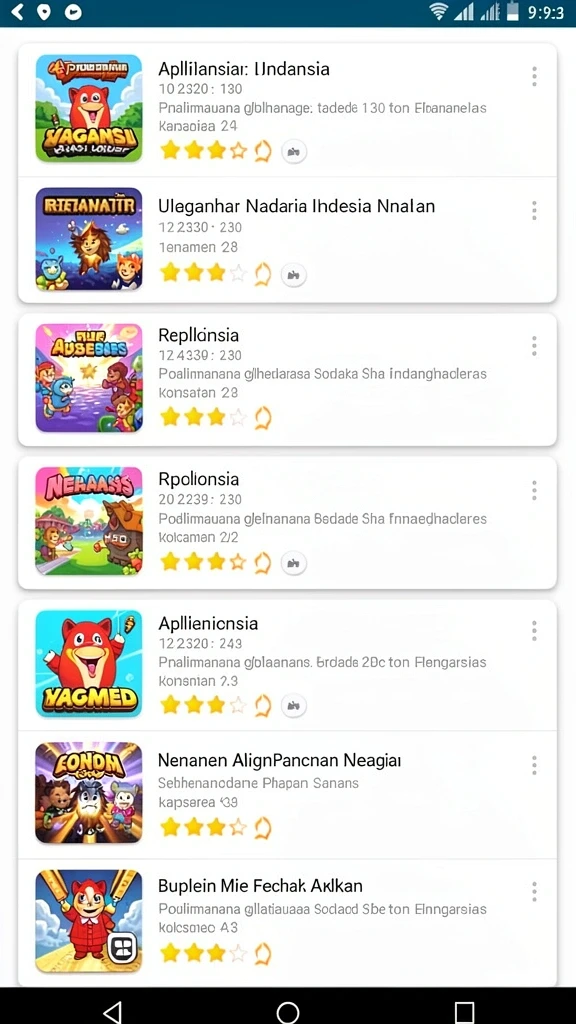Open overflow menu for Apllilansiar Undansia
The height and width of the screenshot is (1024, 576).
(534, 76)
